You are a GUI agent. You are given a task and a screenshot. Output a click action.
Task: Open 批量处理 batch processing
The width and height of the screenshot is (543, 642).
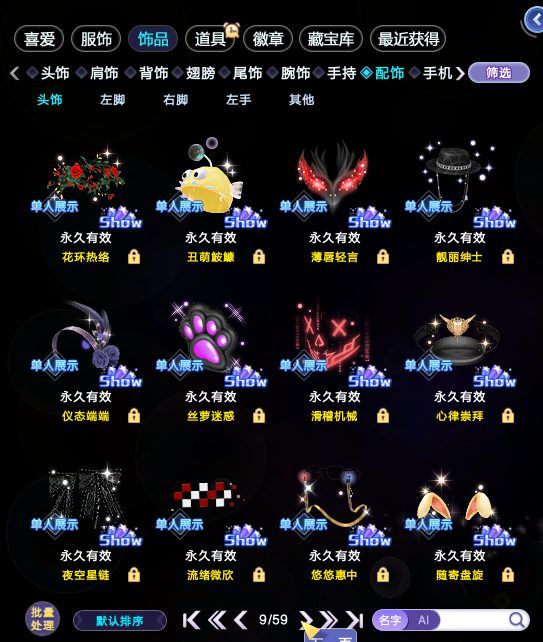coord(42,619)
